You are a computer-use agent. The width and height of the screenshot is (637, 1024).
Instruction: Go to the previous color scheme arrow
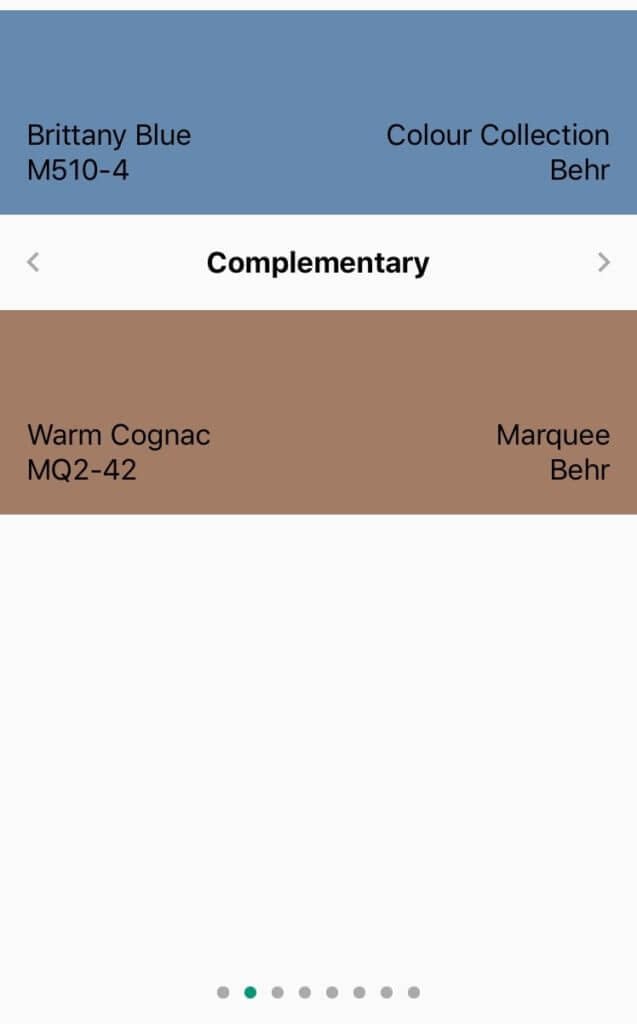33,262
